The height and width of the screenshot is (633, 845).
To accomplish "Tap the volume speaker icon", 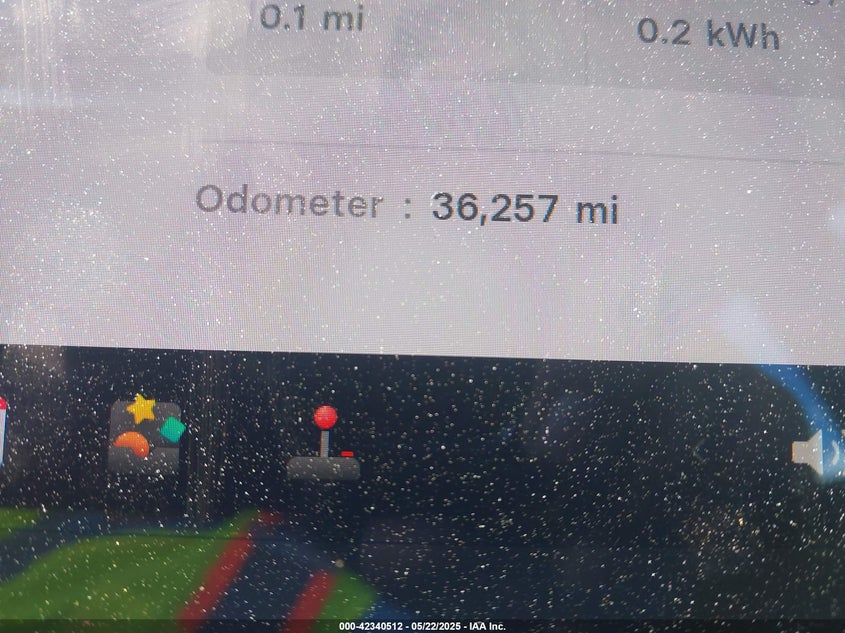I will click(812, 451).
